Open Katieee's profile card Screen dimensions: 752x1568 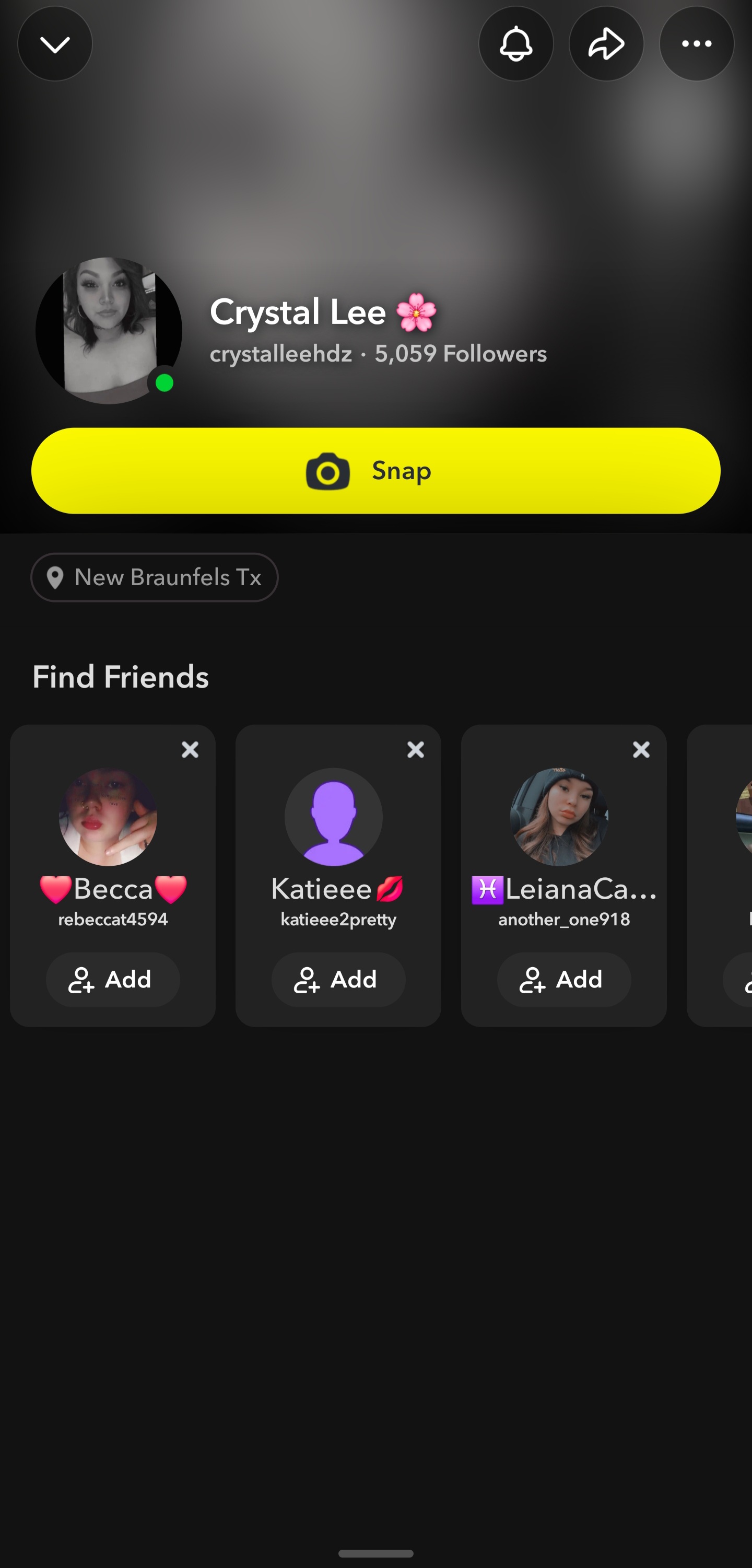(x=333, y=817)
